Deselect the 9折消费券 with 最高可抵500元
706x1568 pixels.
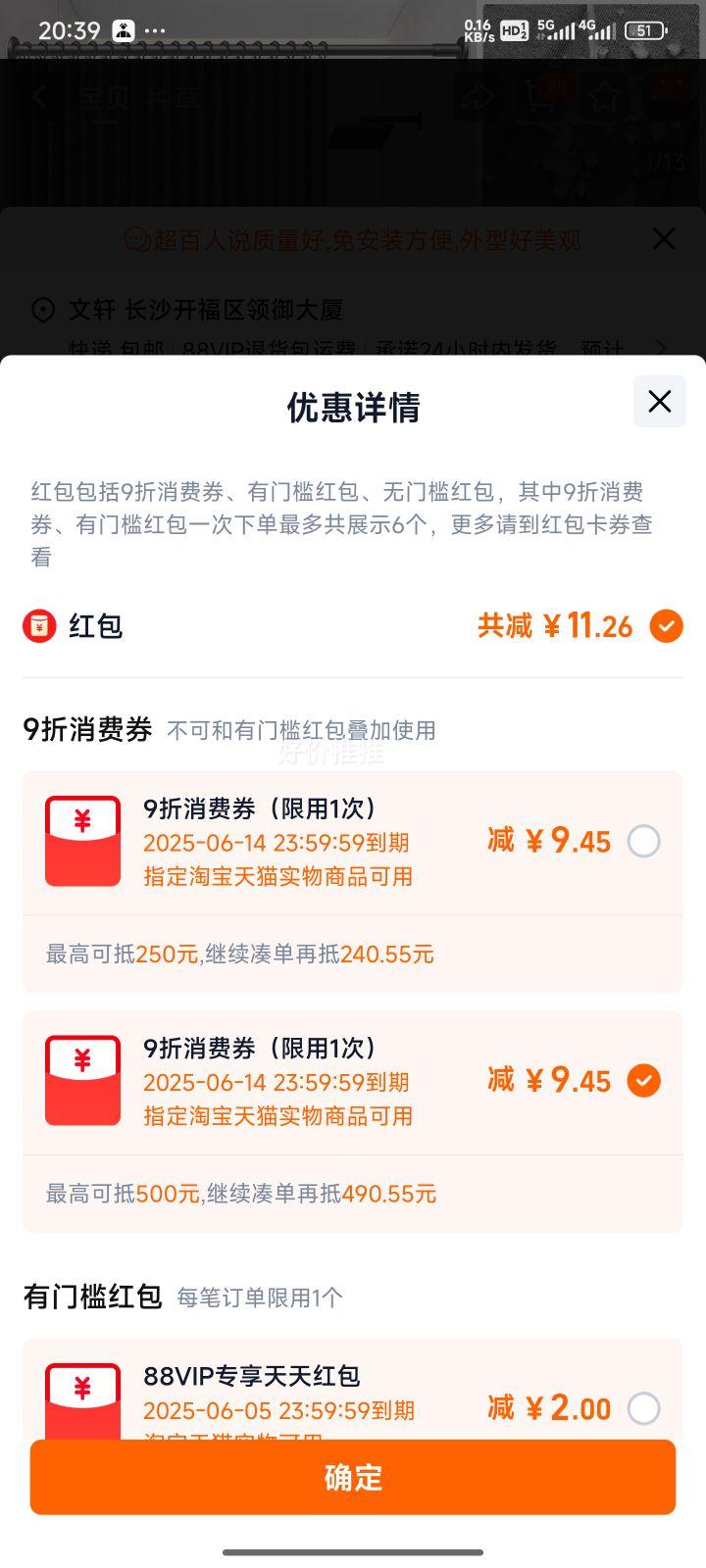tap(643, 1080)
